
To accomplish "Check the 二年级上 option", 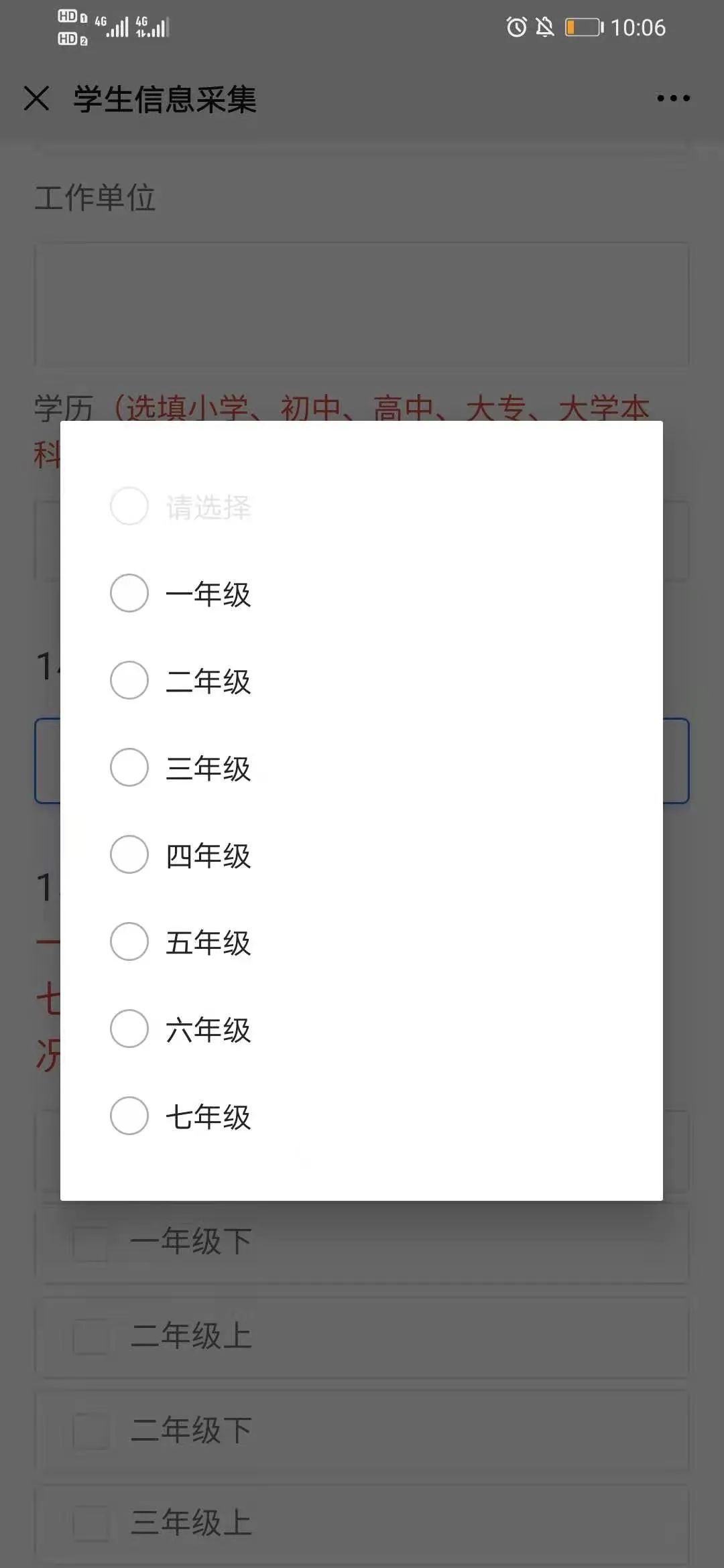I will pos(94,1337).
